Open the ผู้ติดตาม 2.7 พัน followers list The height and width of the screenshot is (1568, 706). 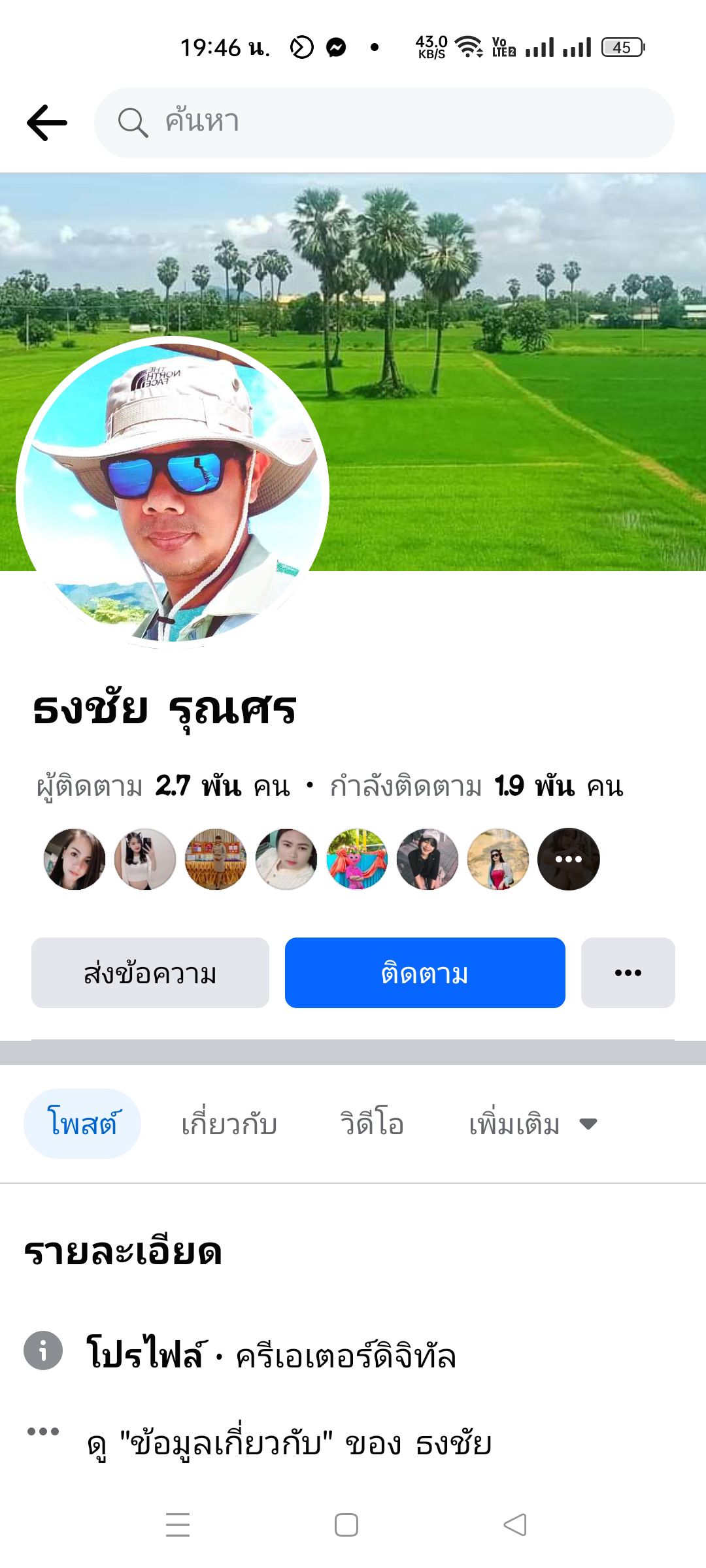click(x=163, y=786)
